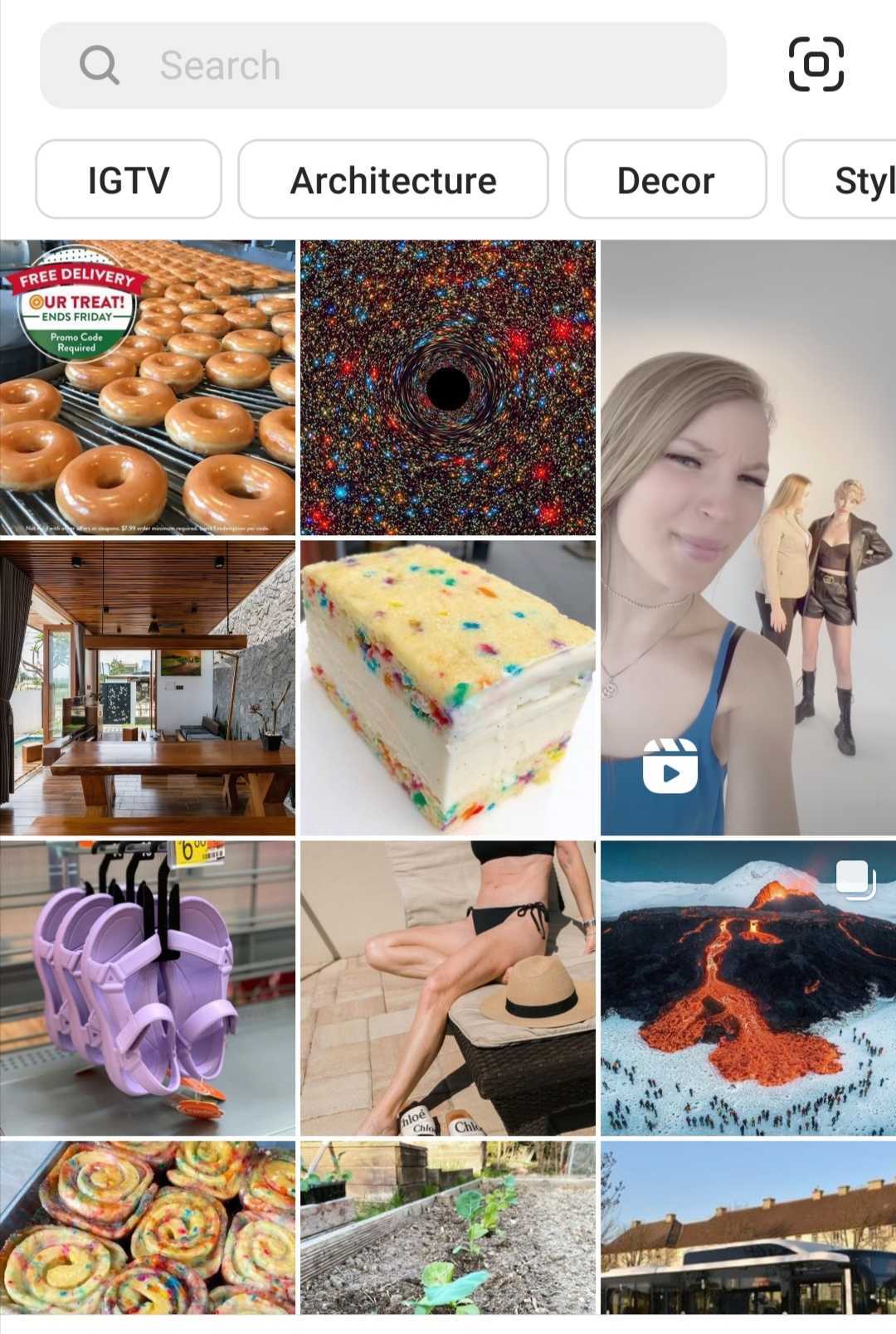Open the white bus post

point(748,1227)
